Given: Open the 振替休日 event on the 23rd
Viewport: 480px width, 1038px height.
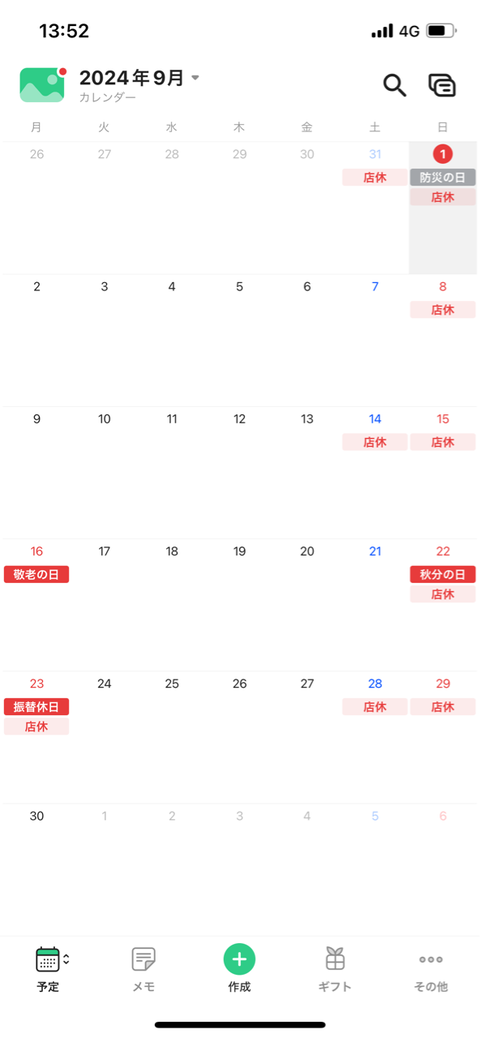Looking at the screenshot, I should coord(36,707).
